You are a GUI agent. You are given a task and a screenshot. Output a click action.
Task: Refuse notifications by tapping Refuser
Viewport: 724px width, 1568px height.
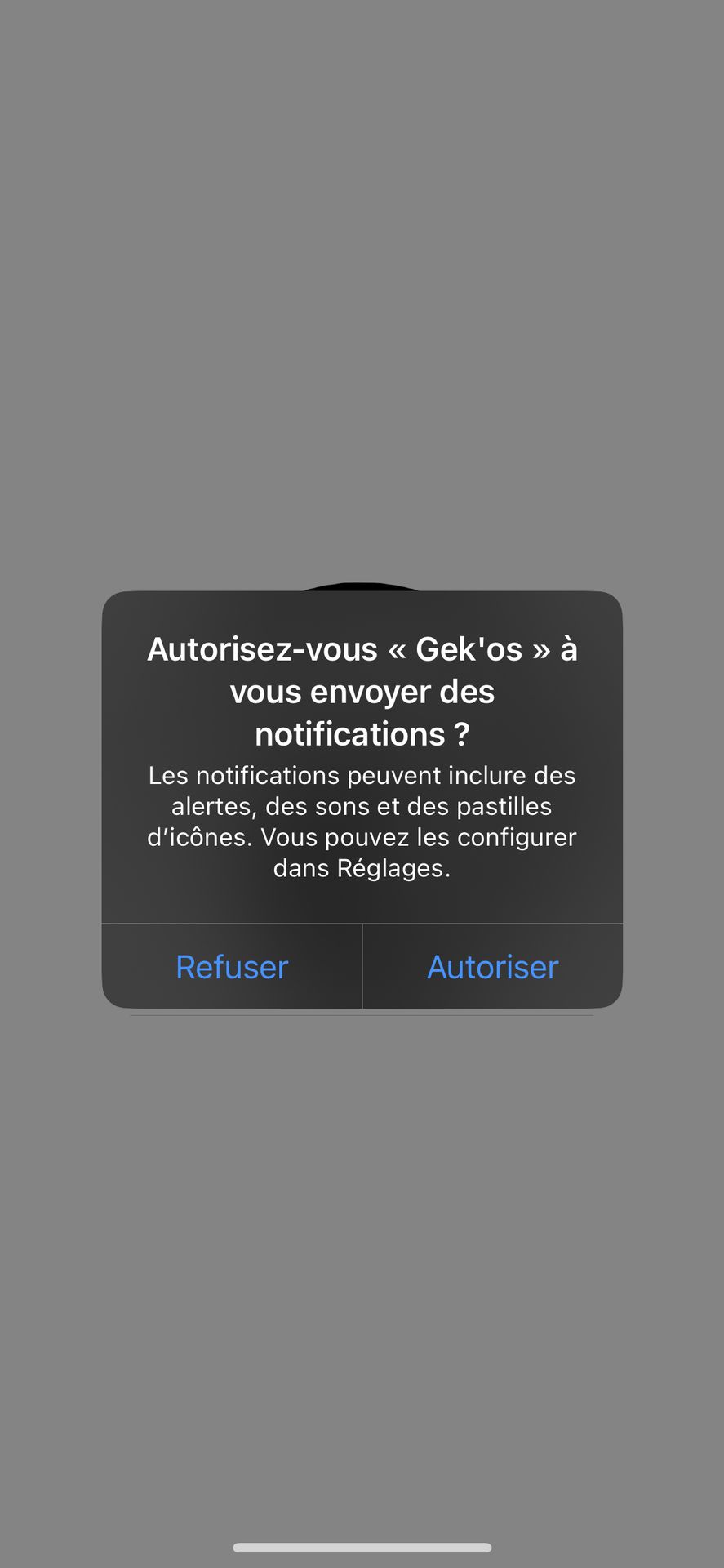coord(232,967)
